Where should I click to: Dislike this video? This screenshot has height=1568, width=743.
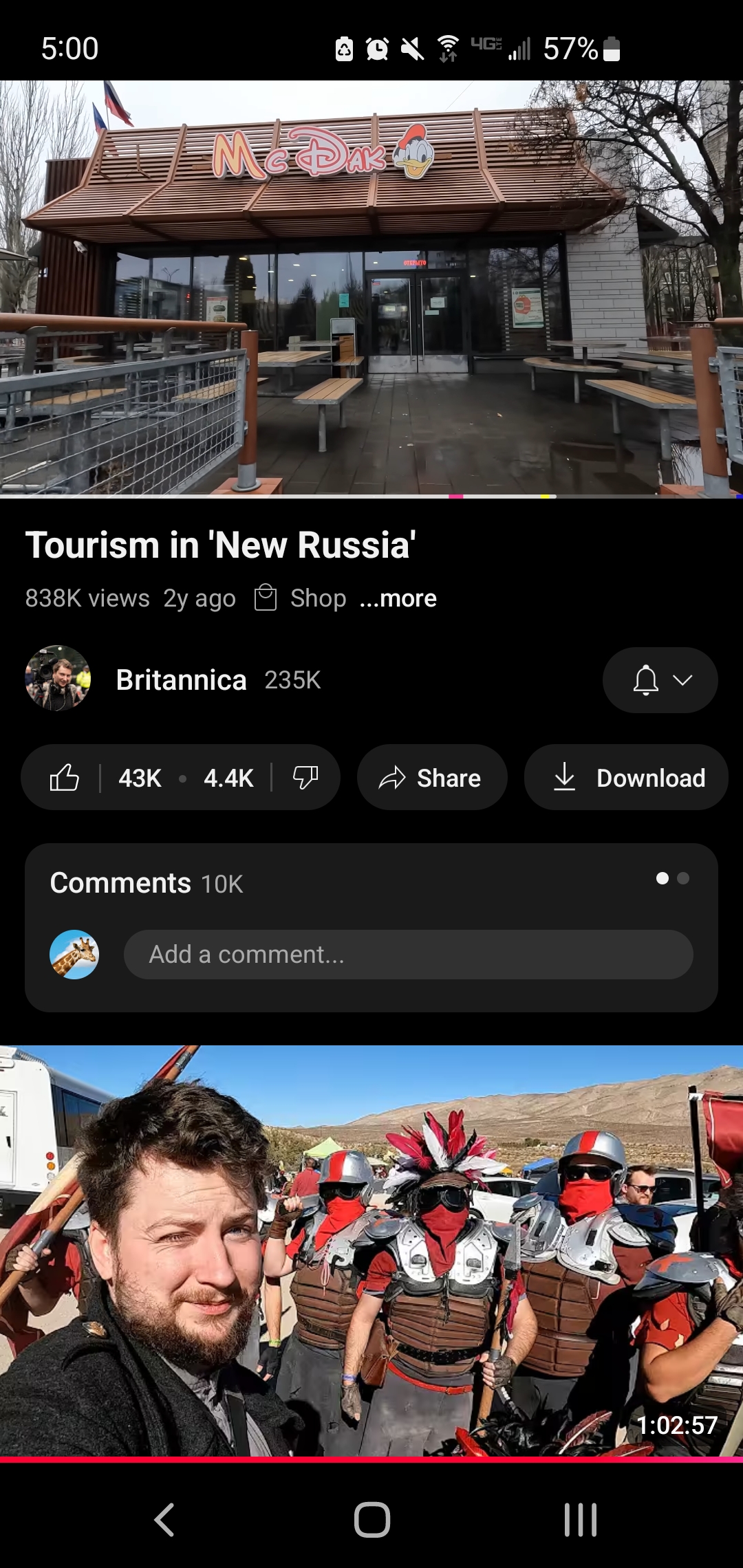click(x=305, y=778)
